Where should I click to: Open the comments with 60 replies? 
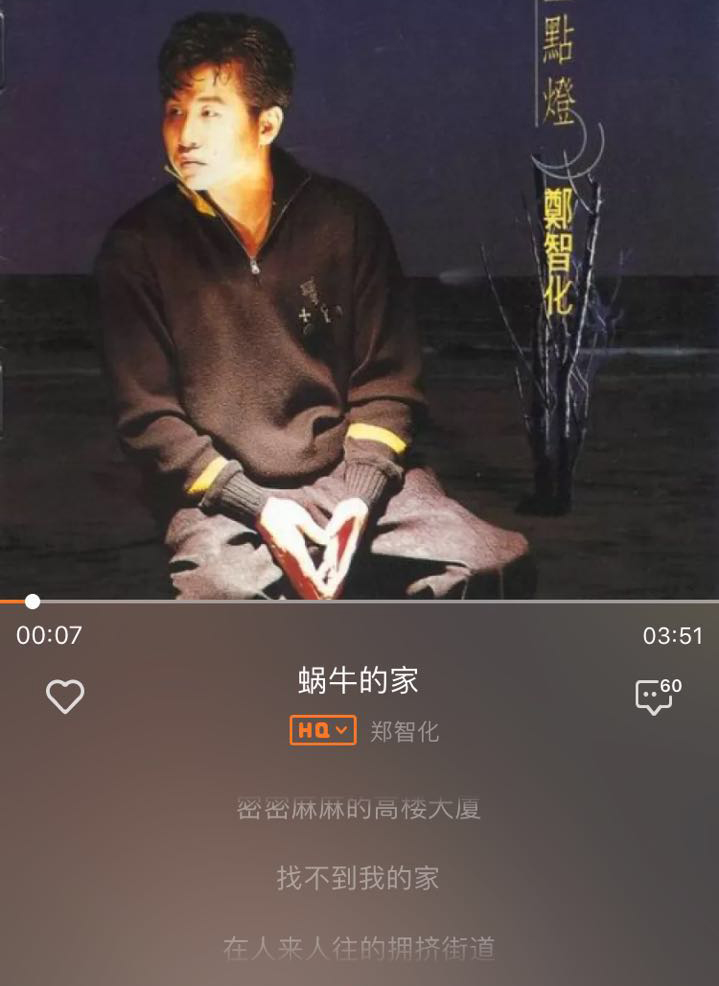click(x=656, y=696)
